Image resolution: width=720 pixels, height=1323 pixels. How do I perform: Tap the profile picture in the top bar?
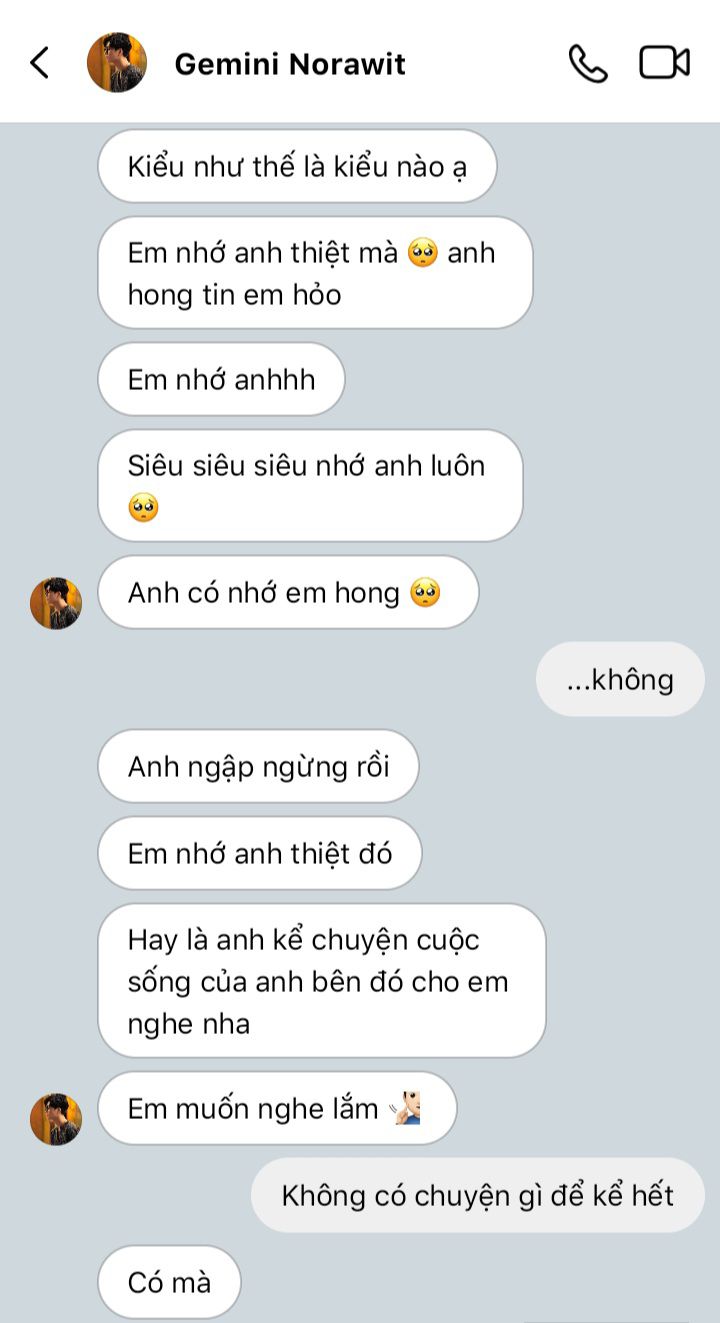(x=117, y=63)
